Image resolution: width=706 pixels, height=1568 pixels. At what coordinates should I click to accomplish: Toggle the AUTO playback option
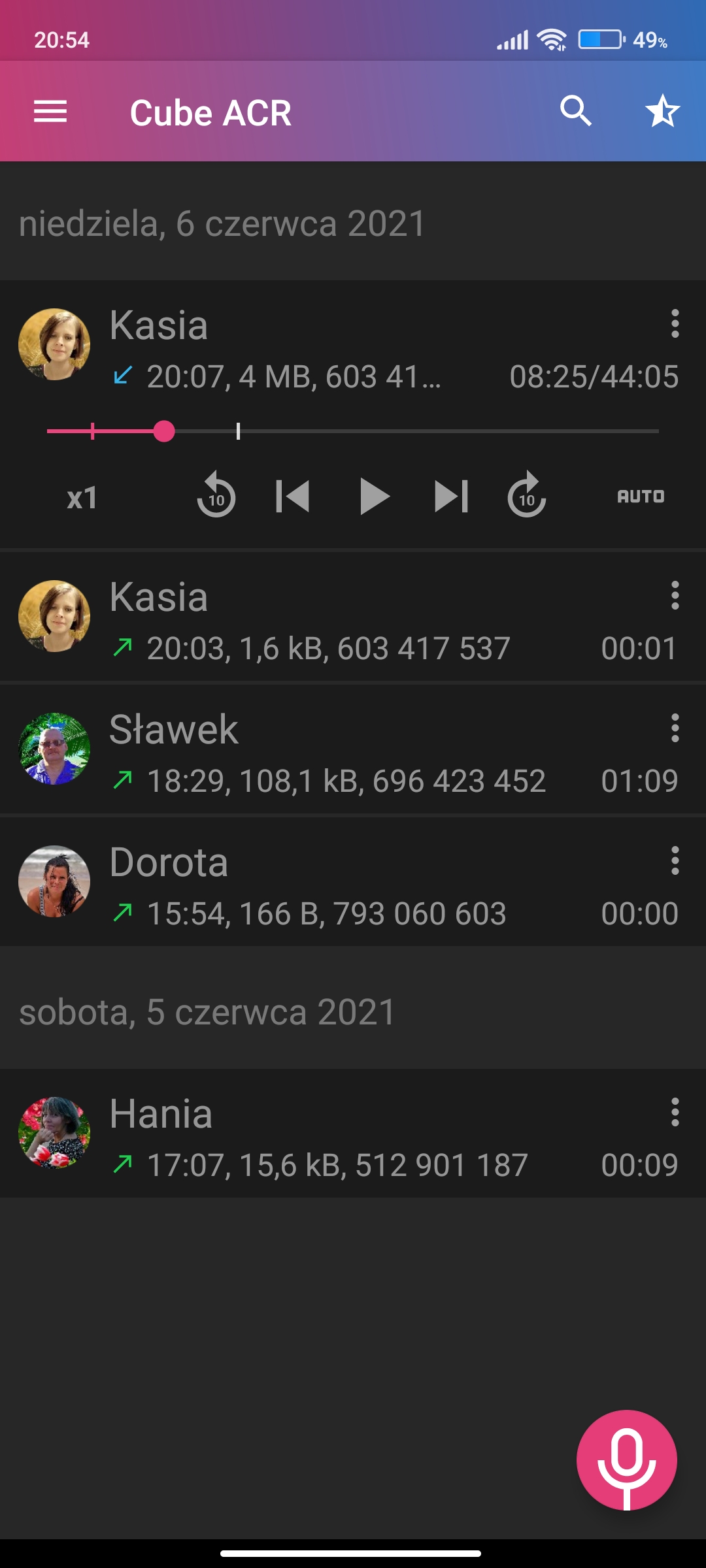click(641, 497)
